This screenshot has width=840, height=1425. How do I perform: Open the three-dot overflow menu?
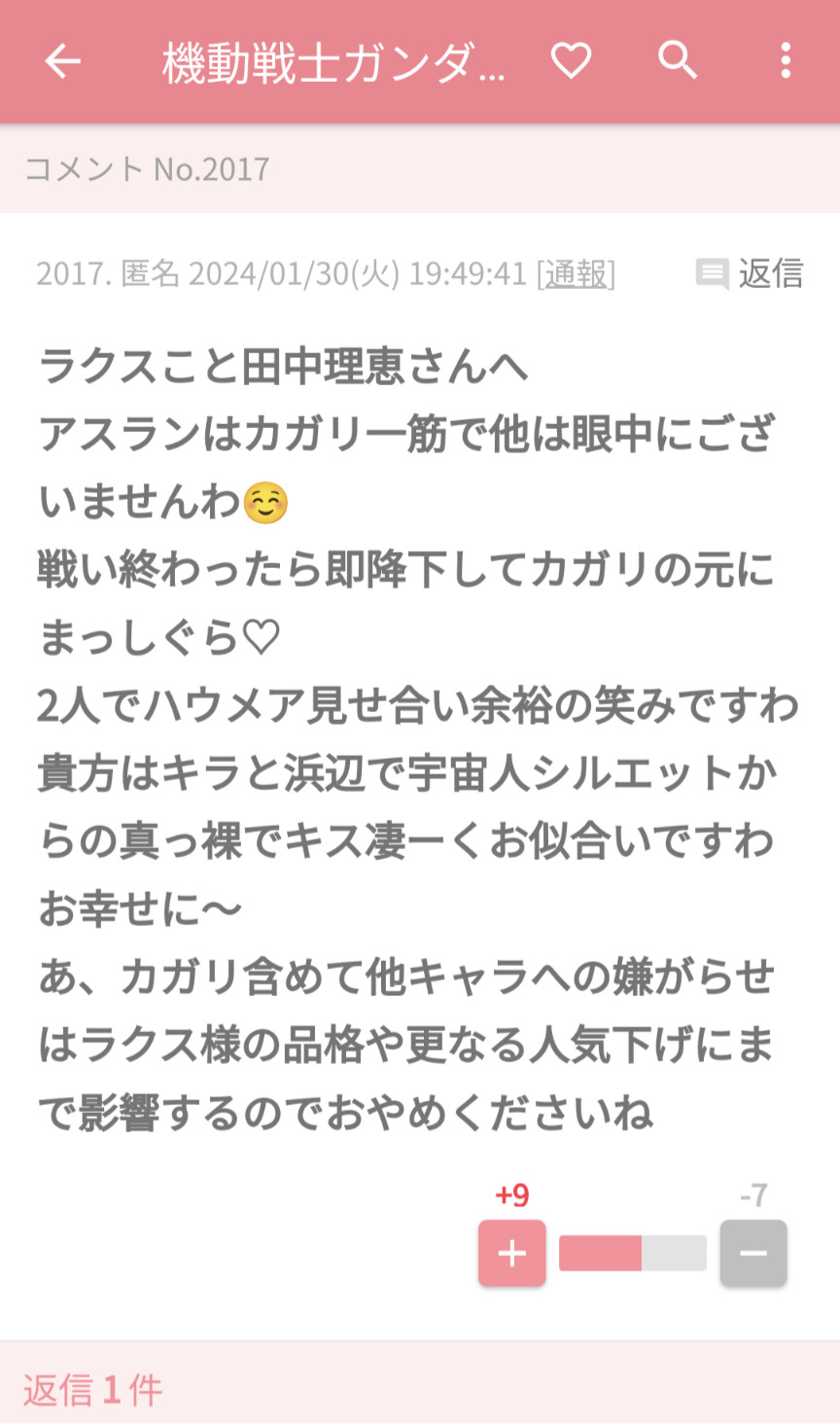click(786, 61)
